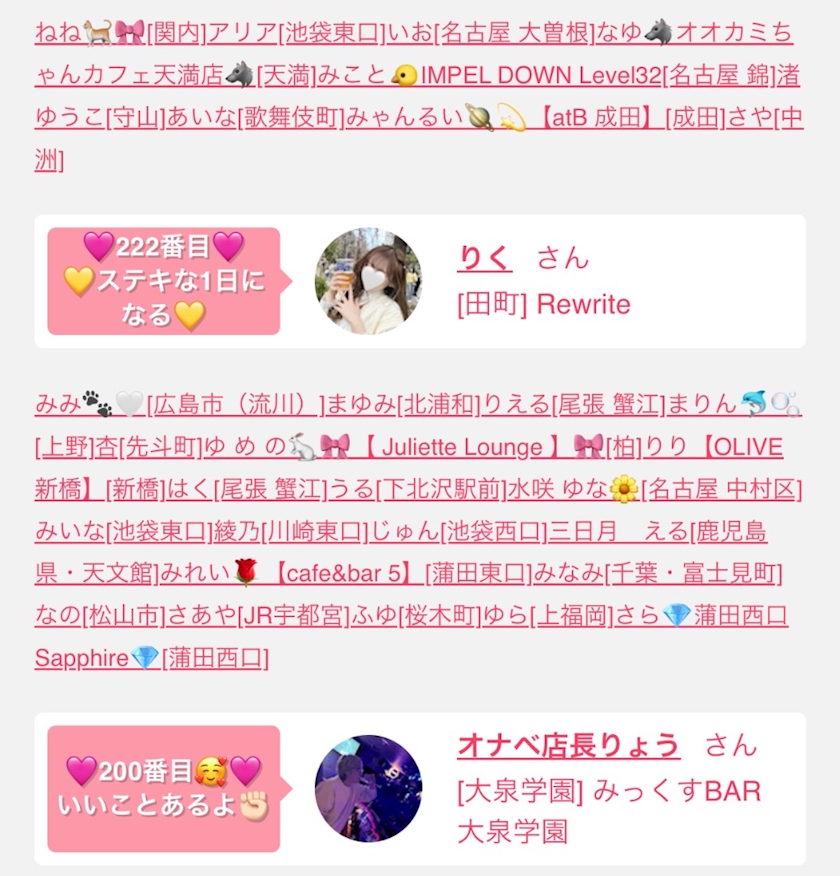Open りく's profile photo
The width and height of the screenshot is (840, 876).
point(368,282)
